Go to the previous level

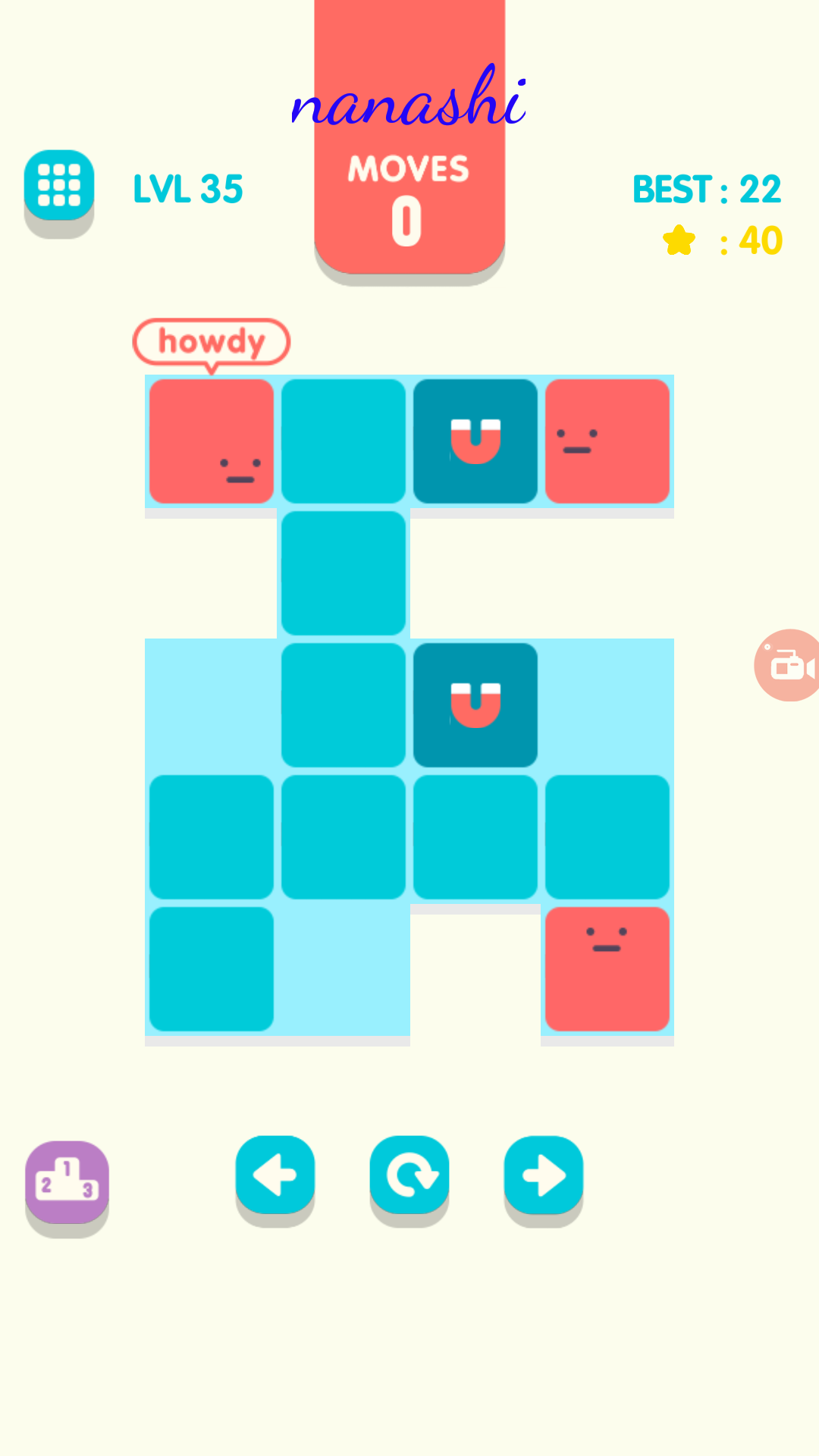coord(275,1175)
